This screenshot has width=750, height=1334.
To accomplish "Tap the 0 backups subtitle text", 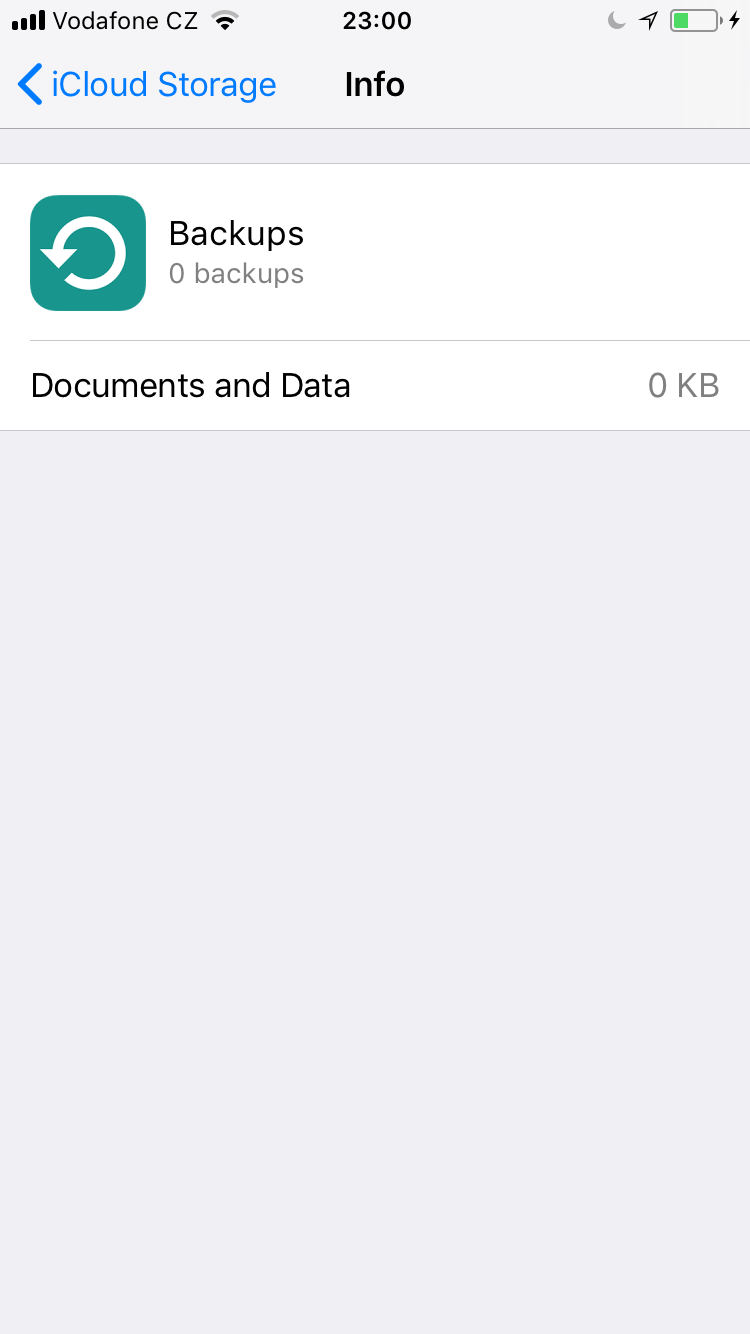I will (x=236, y=274).
